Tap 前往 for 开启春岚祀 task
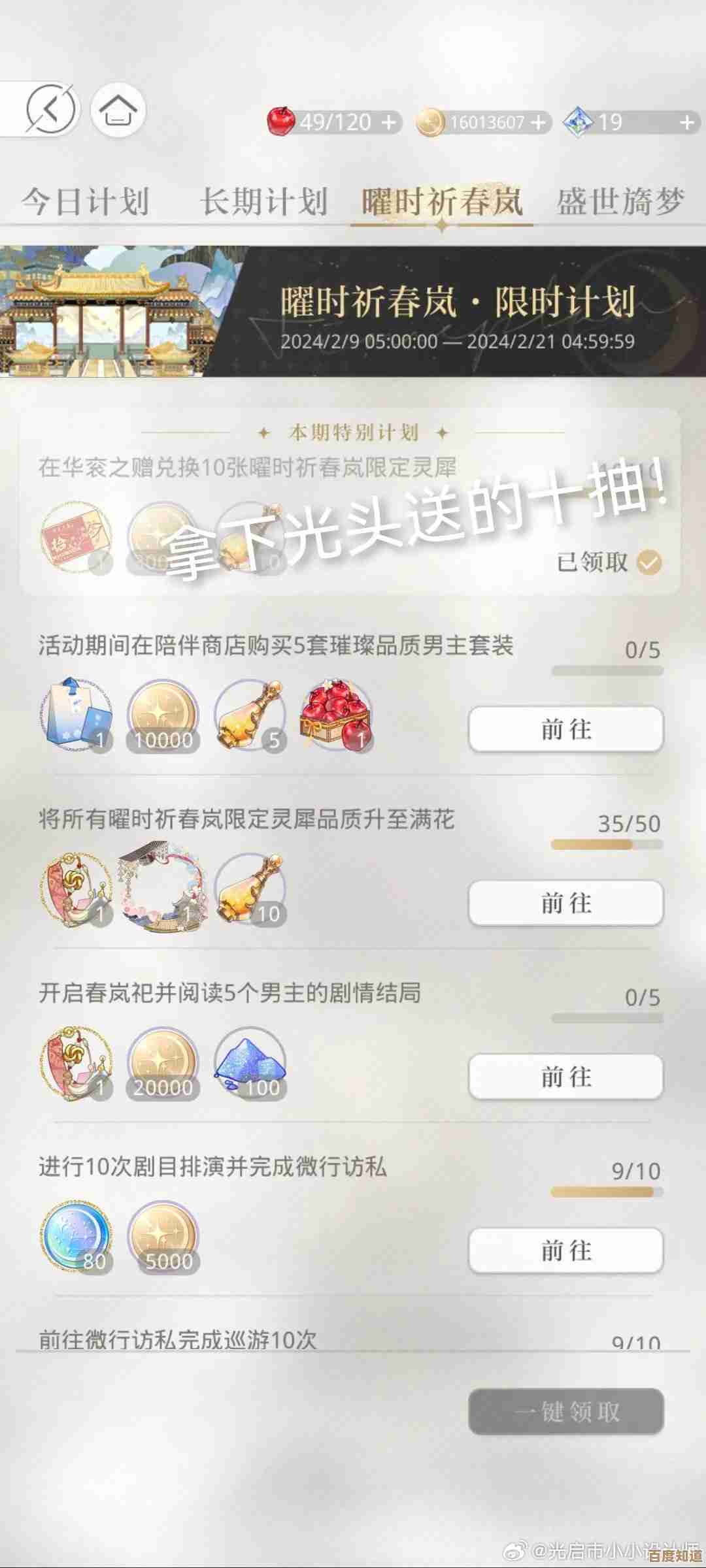 tap(566, 1077)
